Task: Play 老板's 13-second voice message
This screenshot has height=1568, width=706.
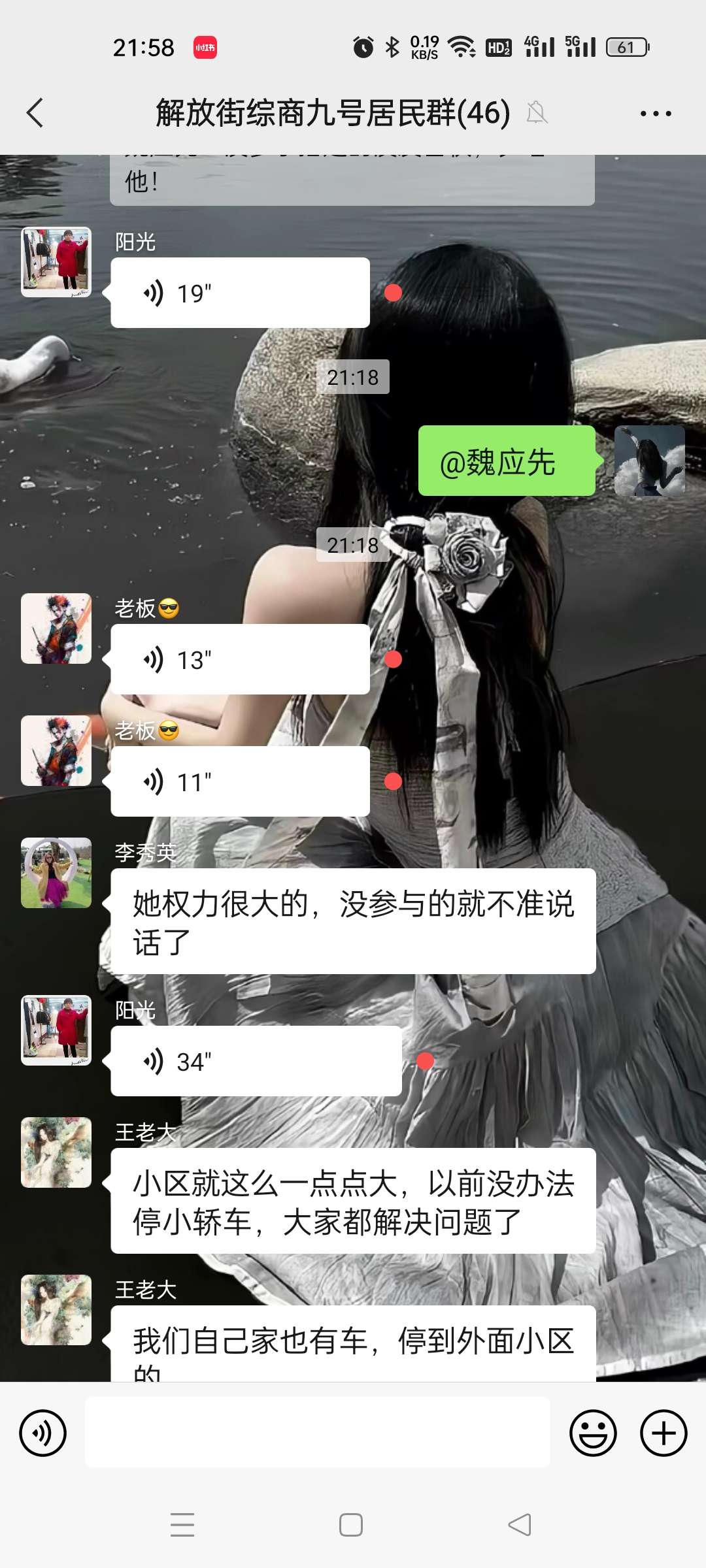Action: (x=240, y=660)
